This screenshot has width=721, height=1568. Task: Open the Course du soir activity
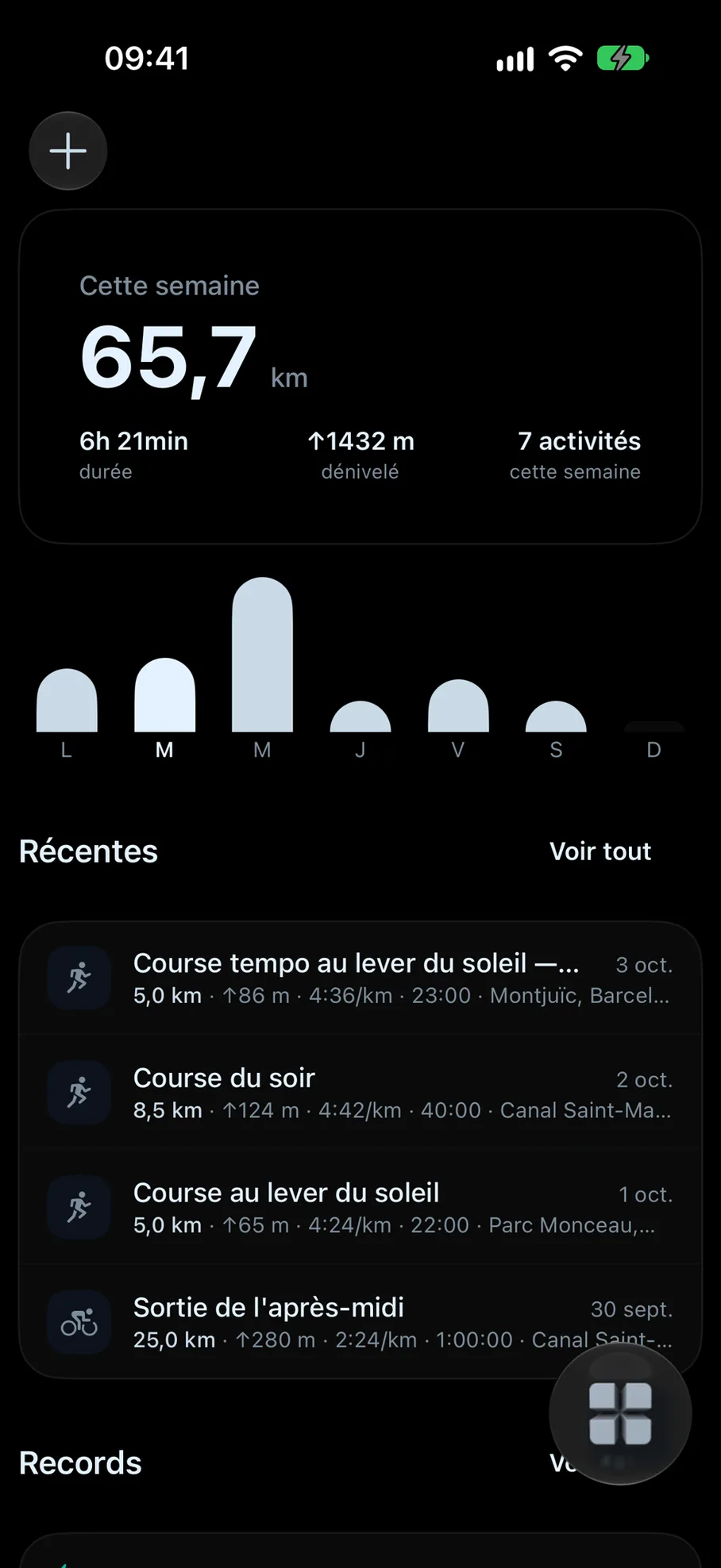tap(360, 1093)
